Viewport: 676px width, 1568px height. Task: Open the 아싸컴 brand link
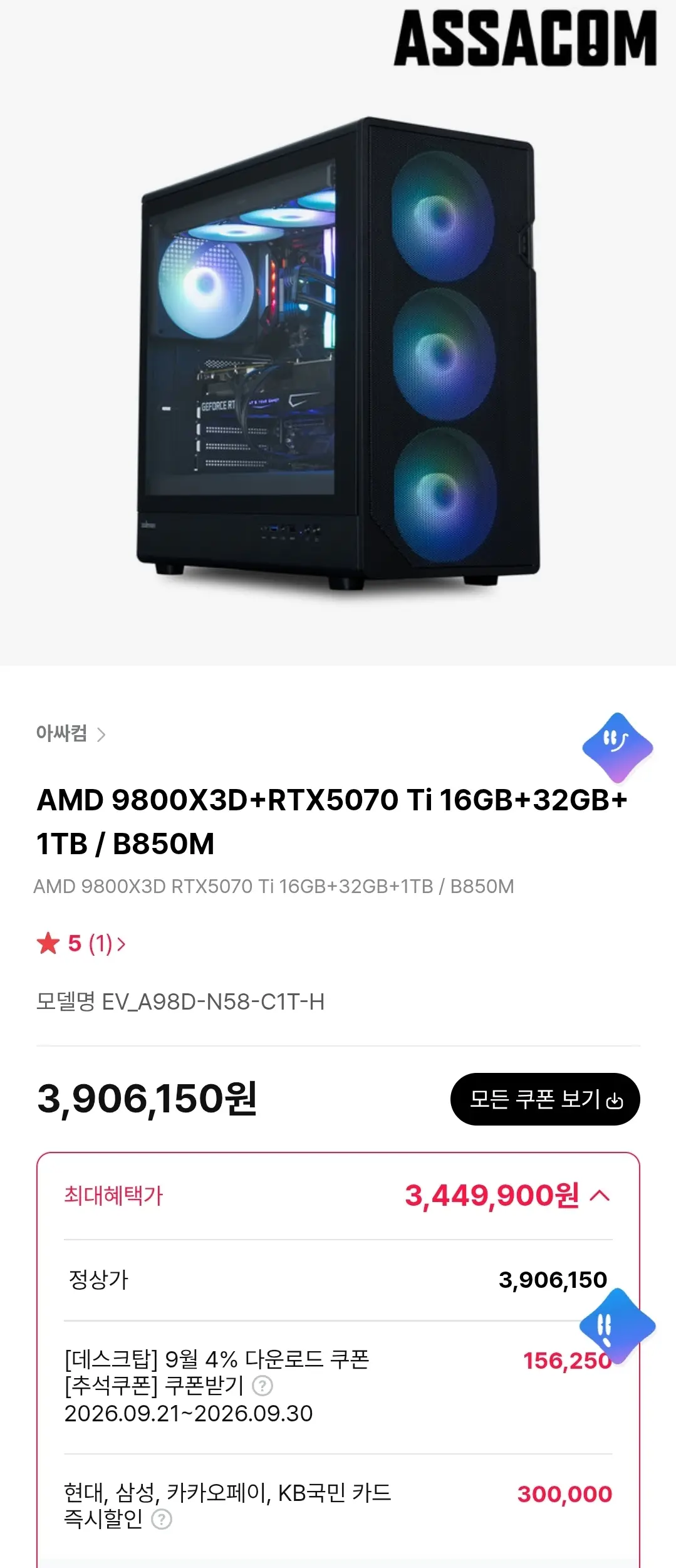click(71, 733)
